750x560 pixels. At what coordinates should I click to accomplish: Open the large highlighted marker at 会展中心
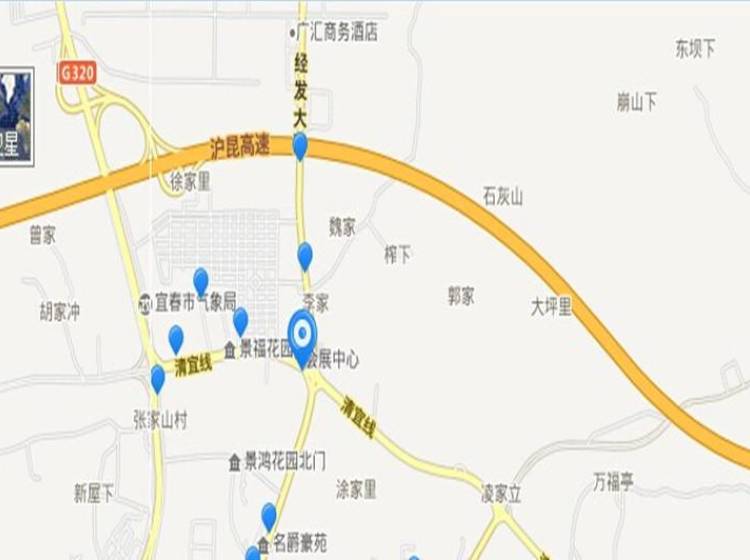[303, 334]
